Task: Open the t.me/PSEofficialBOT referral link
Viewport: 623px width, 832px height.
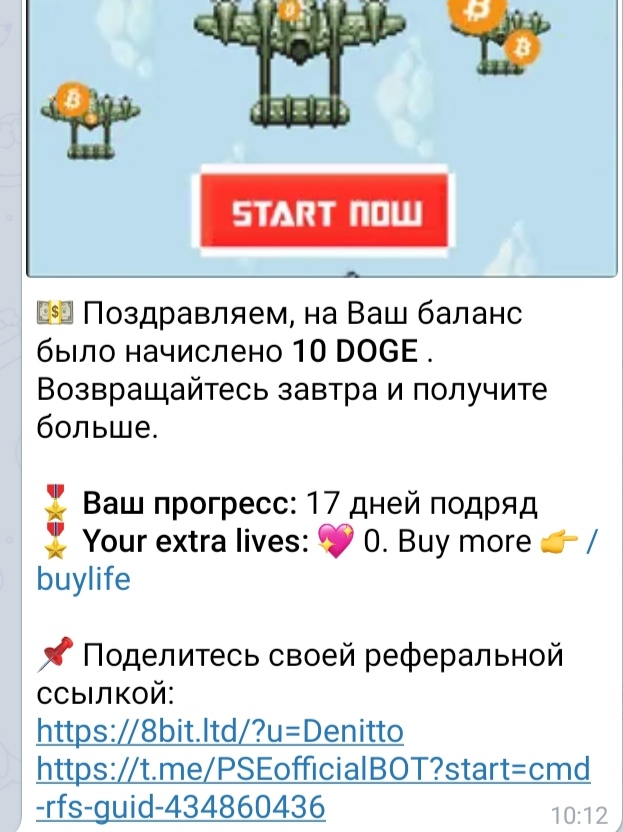Action: pyautogui.click(x=312, y=769)
